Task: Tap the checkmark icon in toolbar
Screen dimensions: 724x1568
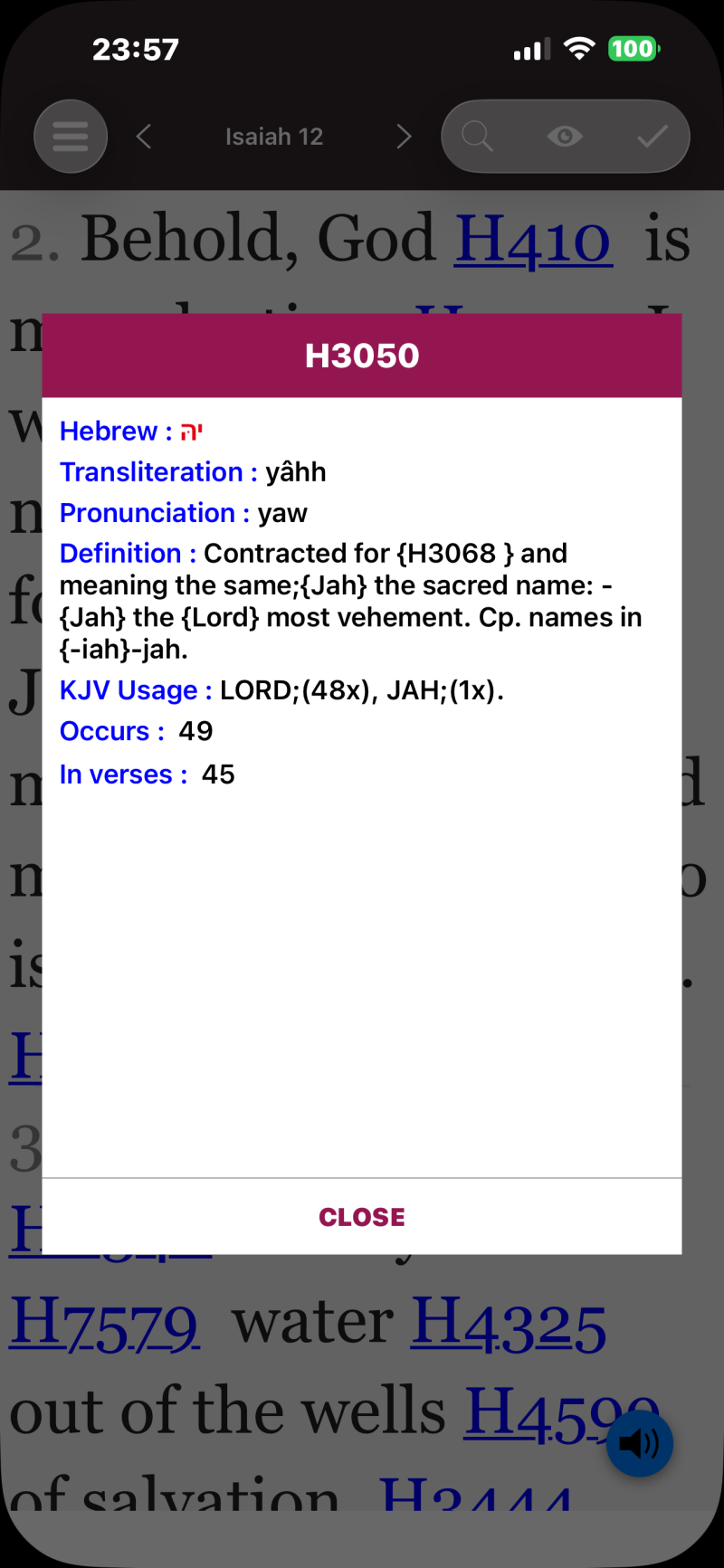Action: pyautogui.click(x=652, y=137)
